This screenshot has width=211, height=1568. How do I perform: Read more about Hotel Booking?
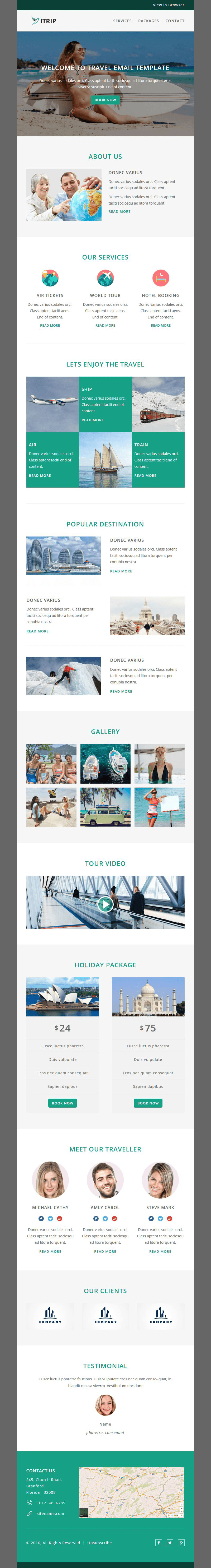161,326
